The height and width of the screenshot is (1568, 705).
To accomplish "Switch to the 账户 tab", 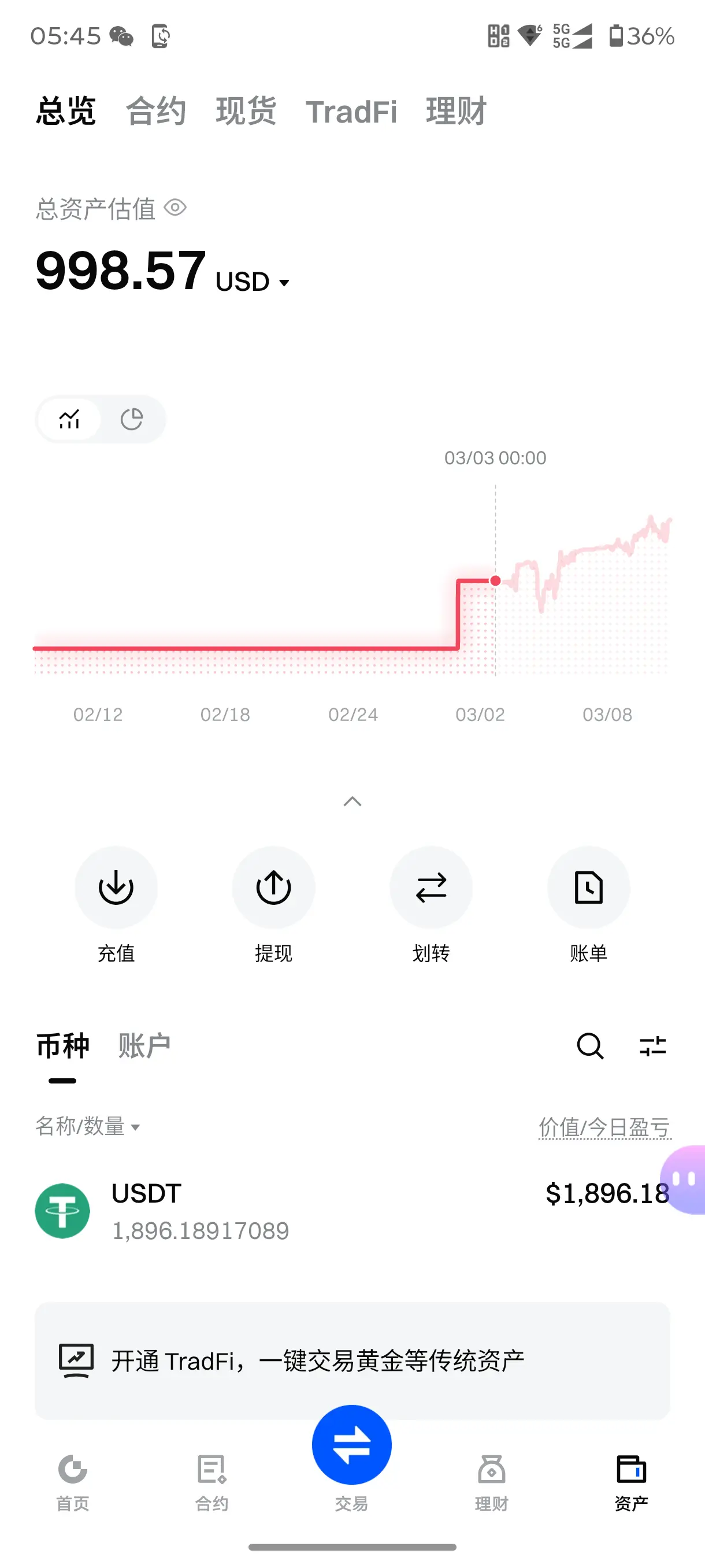I will point(144,1046).
